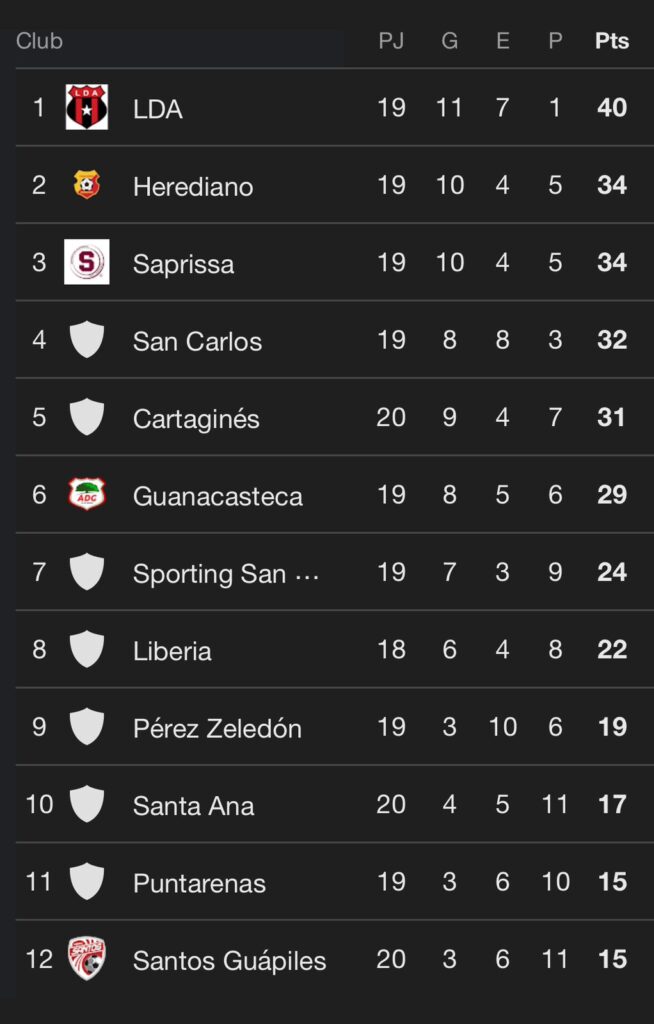Select the Saprissa row

183,264
